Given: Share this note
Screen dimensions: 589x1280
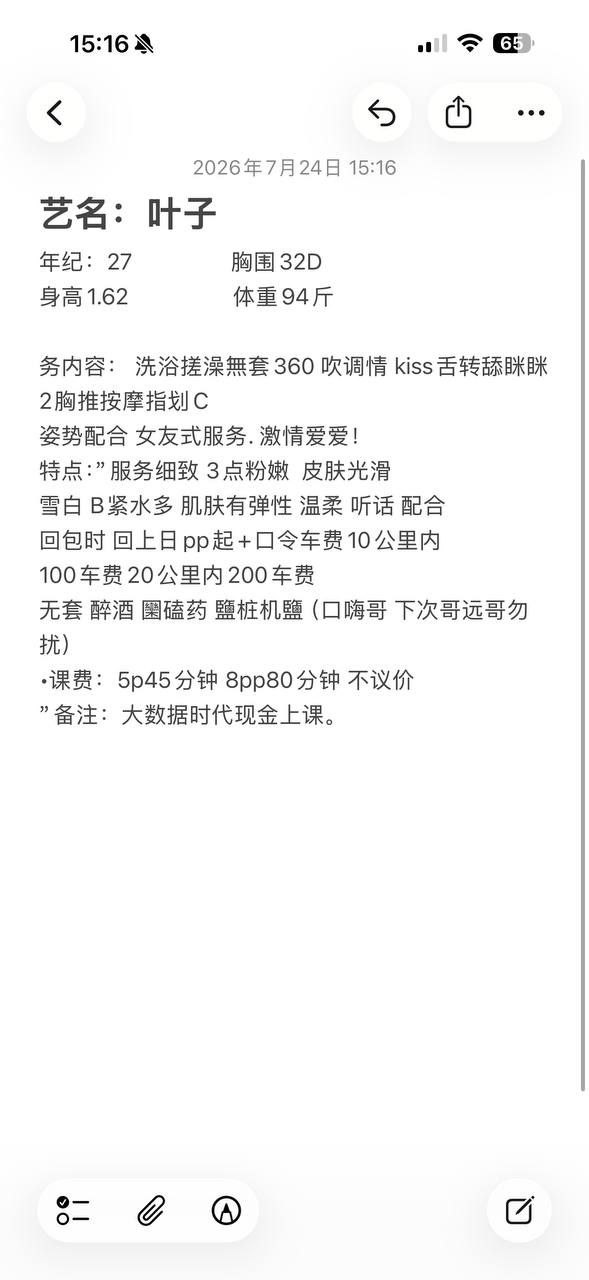Looking at the screenshot, I should point(458,113).
